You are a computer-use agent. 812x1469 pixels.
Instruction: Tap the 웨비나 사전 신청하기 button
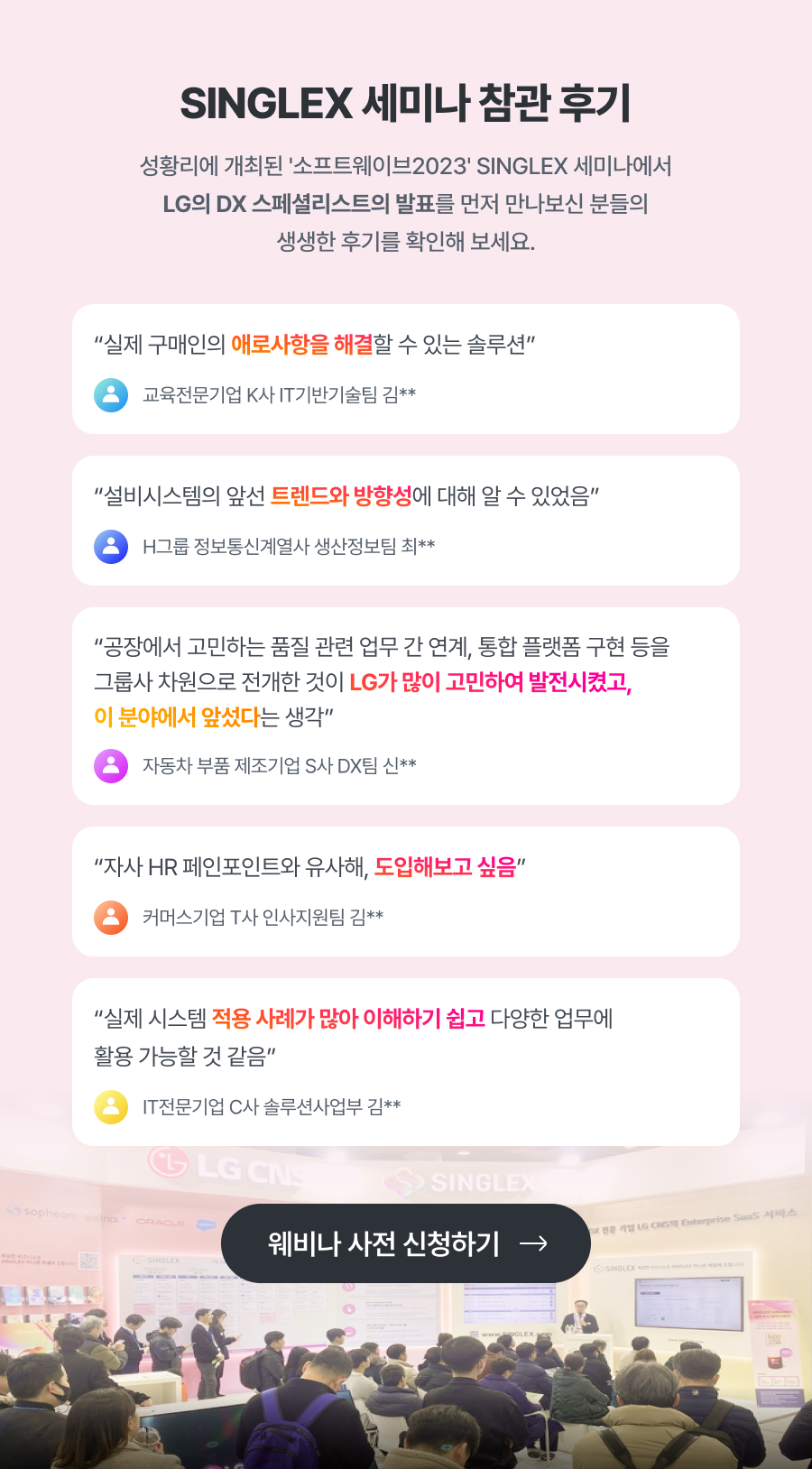point(406,1243)
